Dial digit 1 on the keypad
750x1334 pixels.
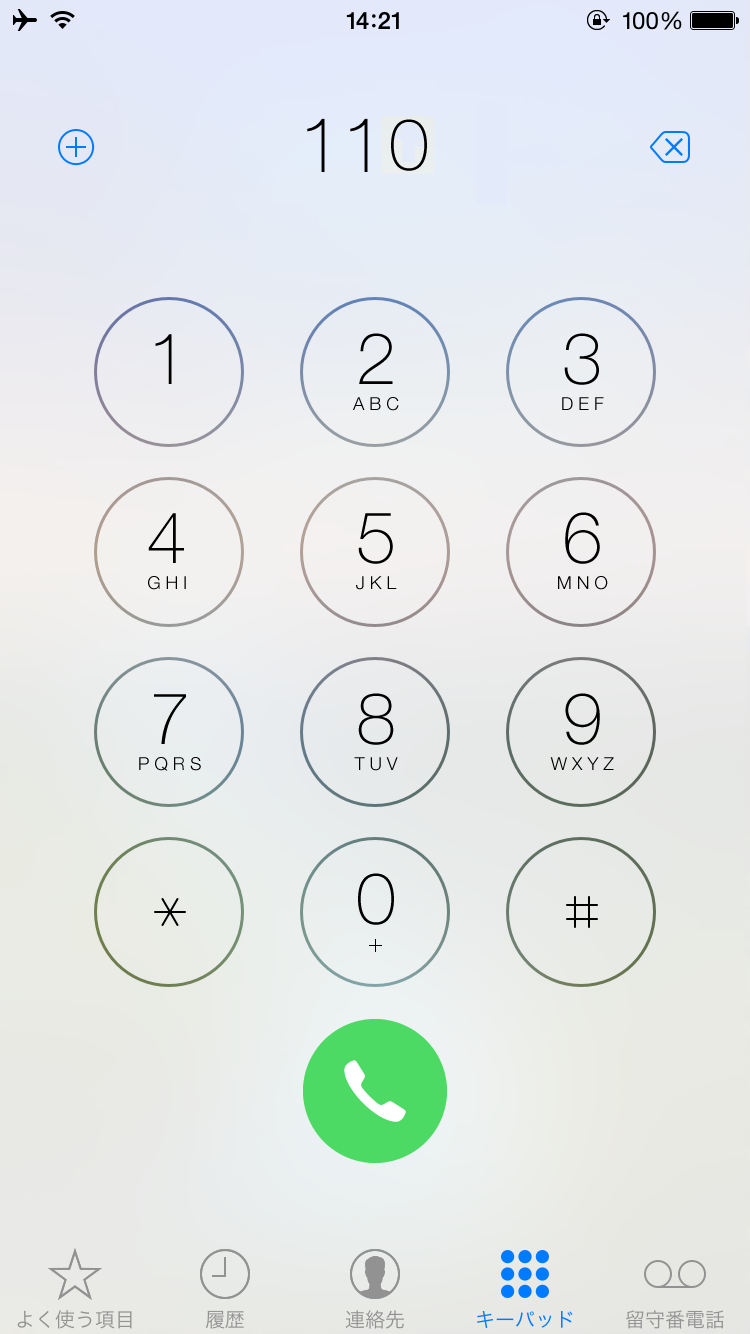tap(169, 372)
